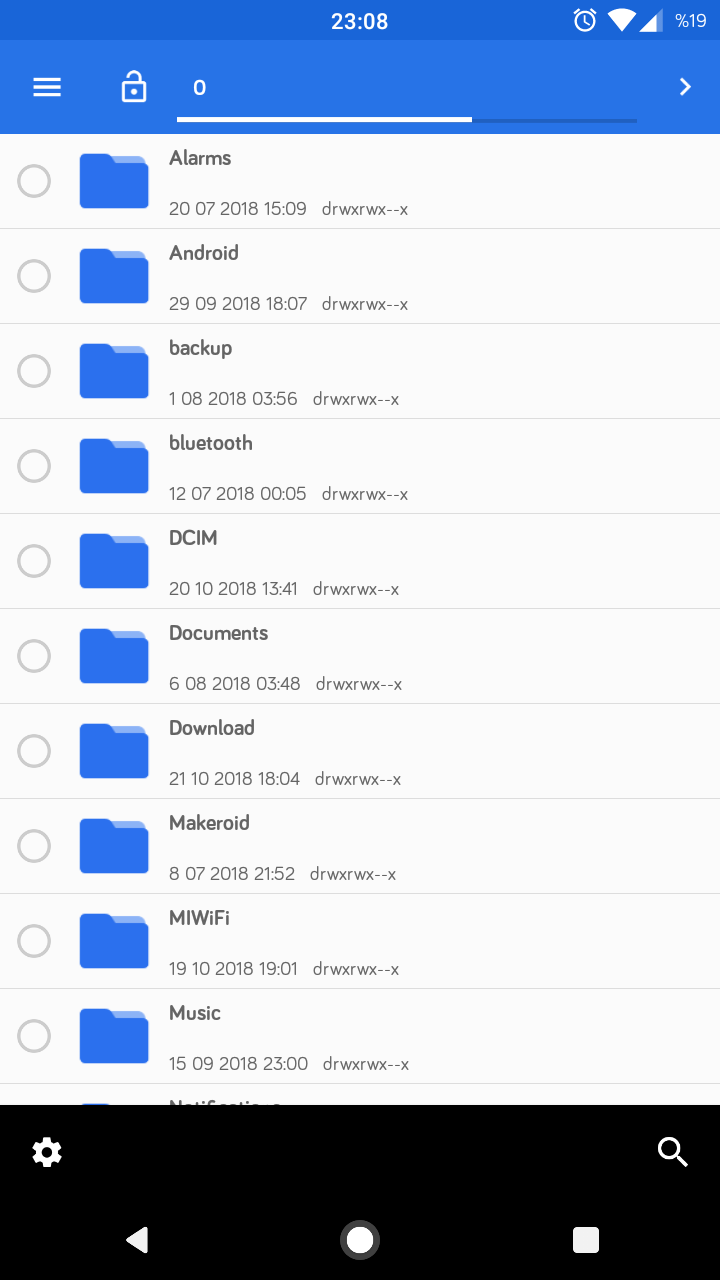The width and height of the screenshot is (720, 1280).
Task: Open the Makeroid folder
Action: click(209, 823)
